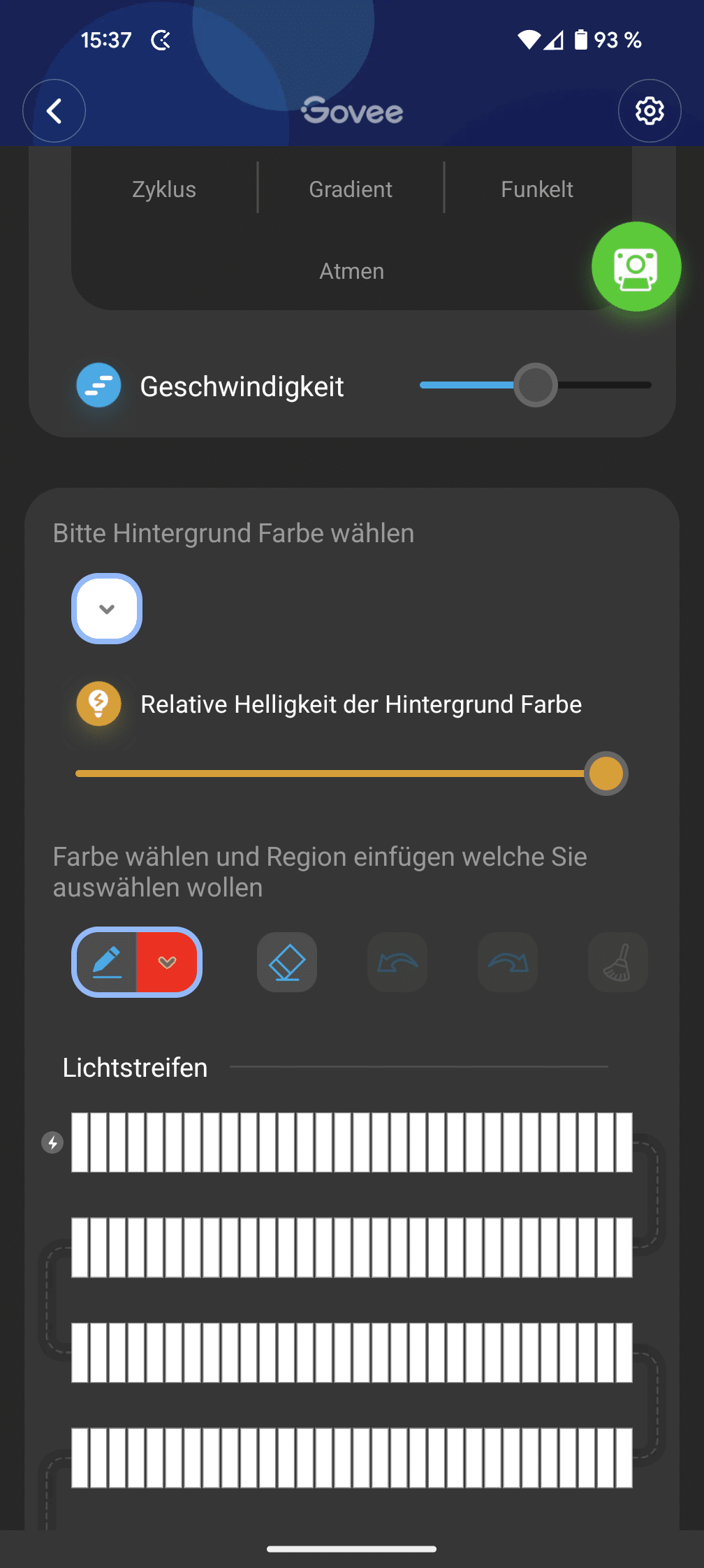Select the Funkelt effect mode
Image resolution: width=704 pixels, height=1568 pixels.
point(536,189)
